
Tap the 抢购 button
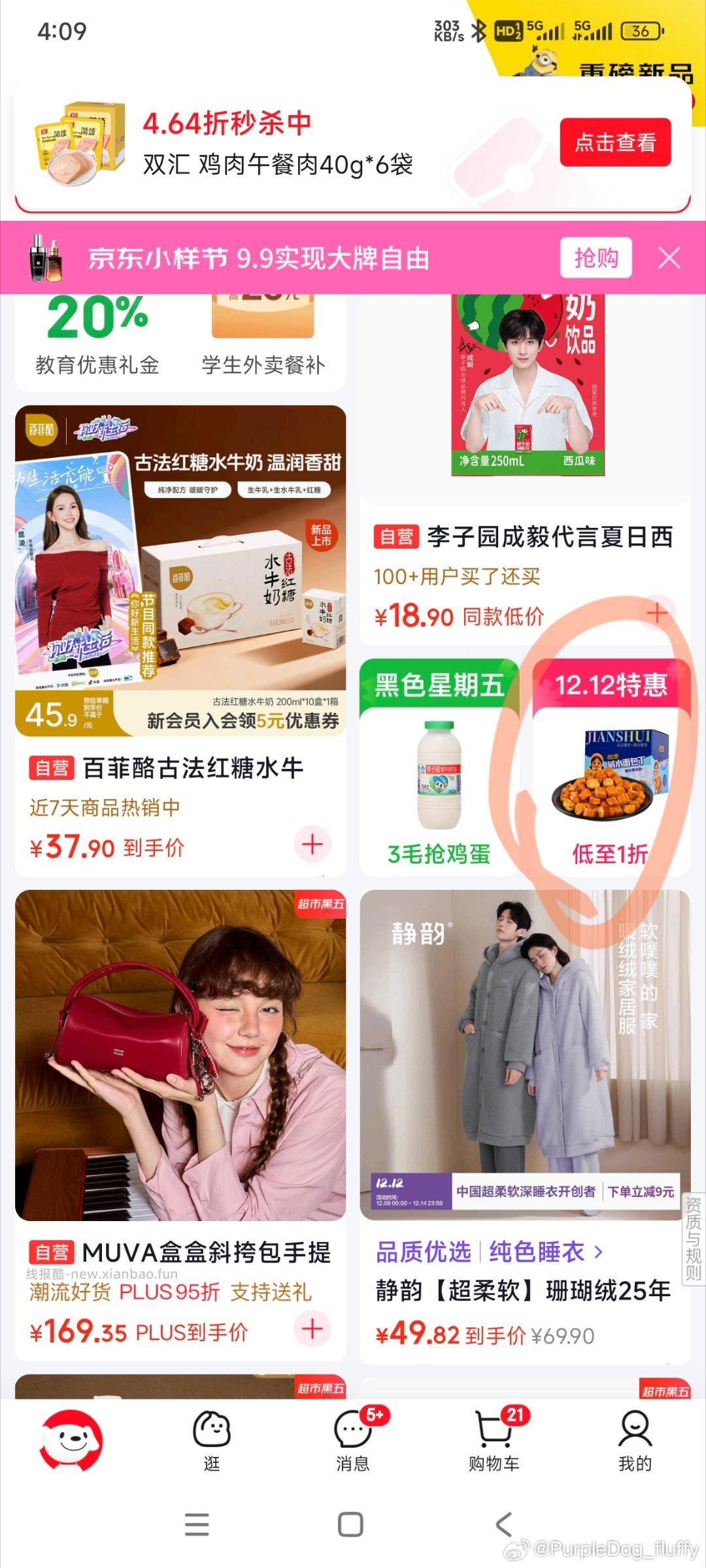597,258
